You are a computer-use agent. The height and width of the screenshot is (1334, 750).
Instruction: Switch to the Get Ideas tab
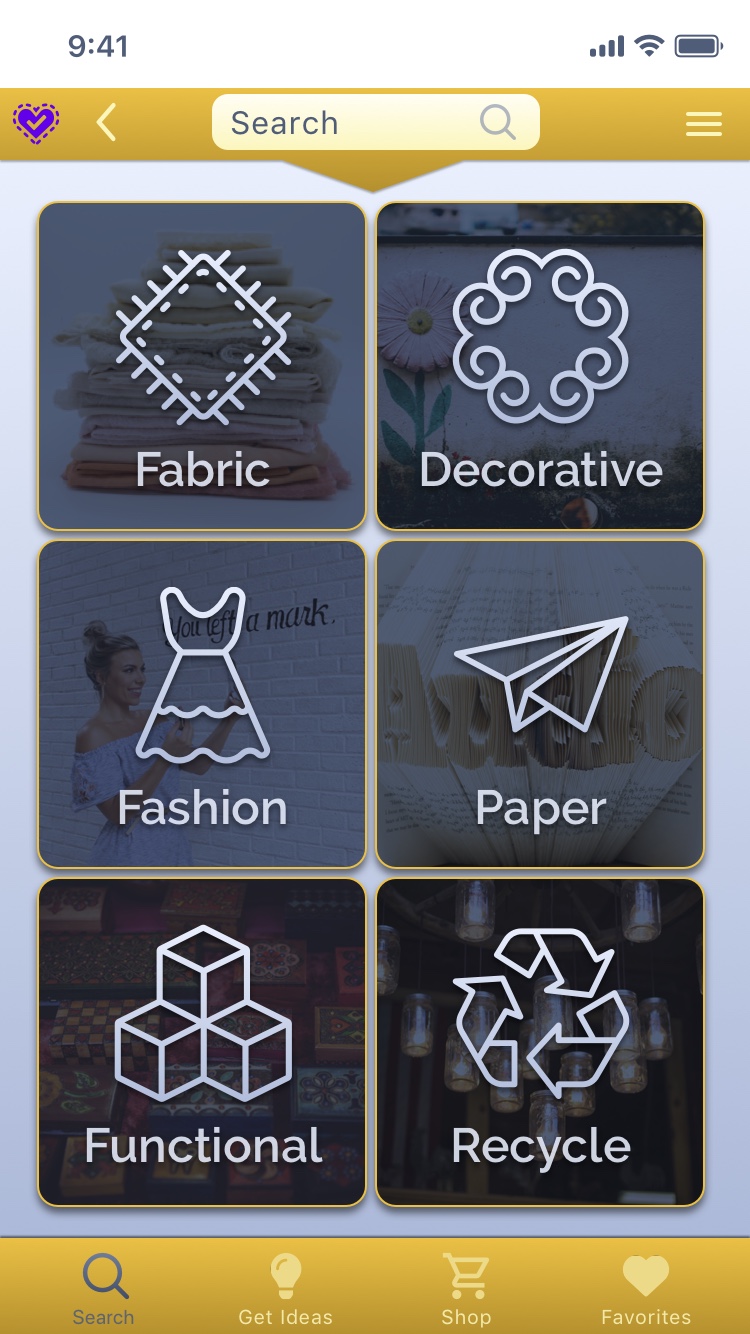[285, 1288]
